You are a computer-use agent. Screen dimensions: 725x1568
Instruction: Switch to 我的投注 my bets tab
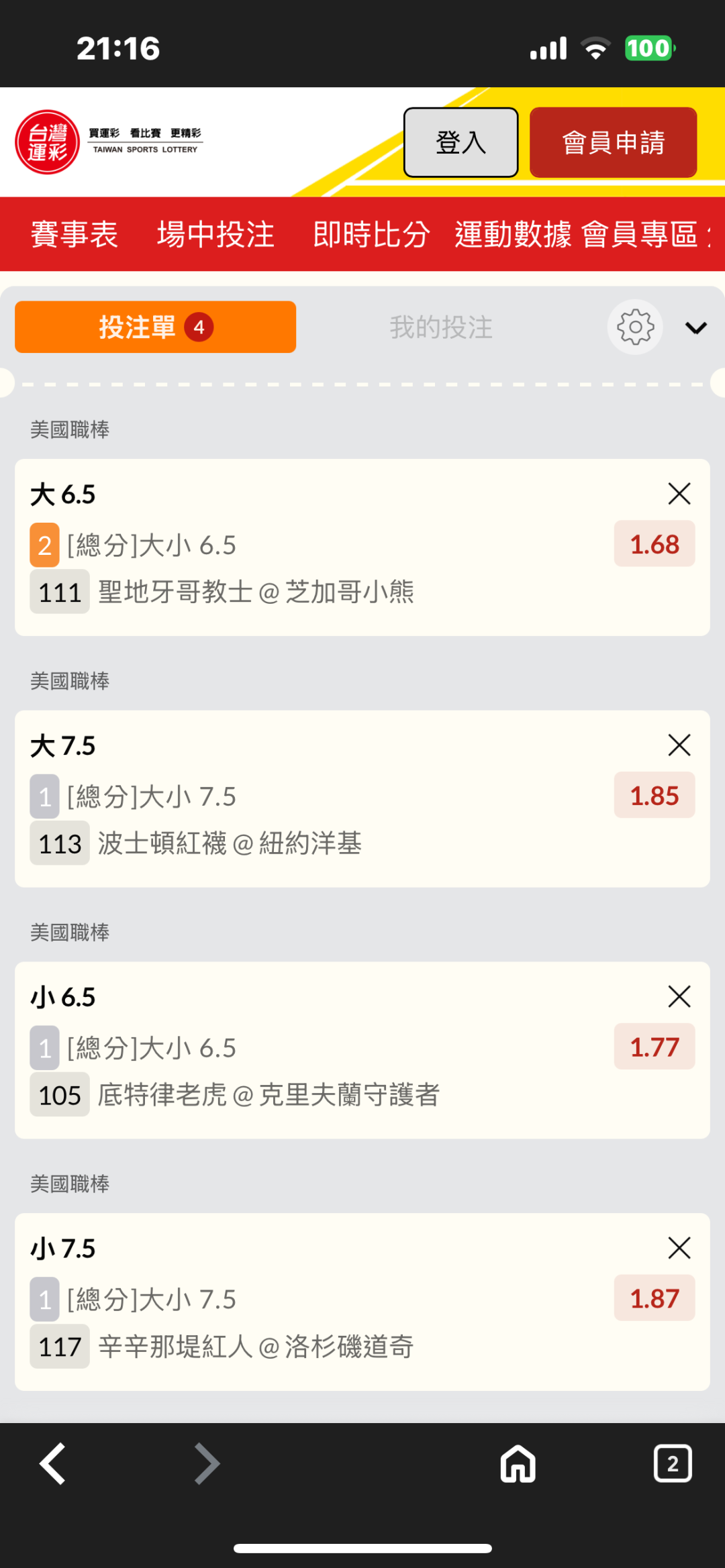[441, 327]
